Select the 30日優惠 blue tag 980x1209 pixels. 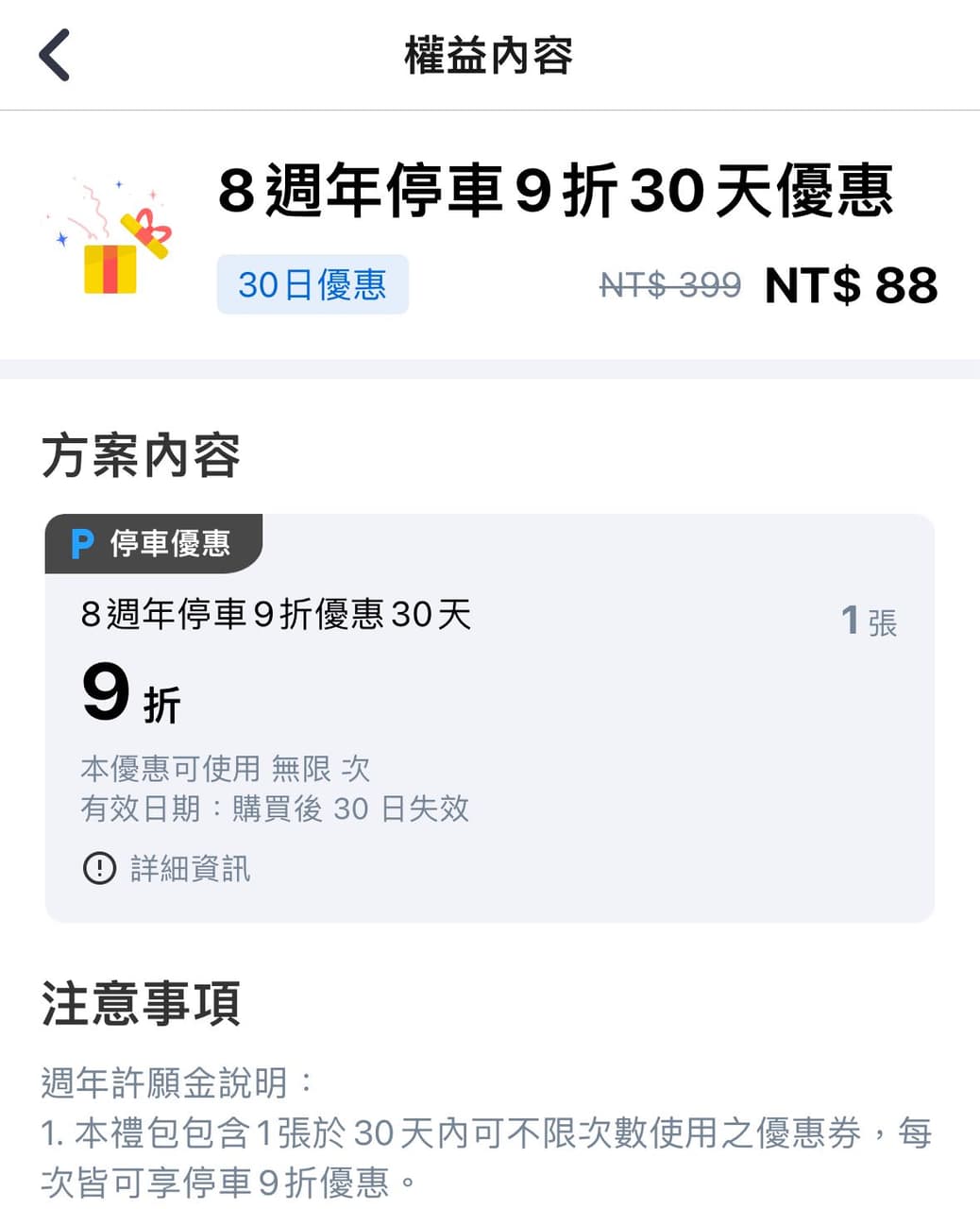313,285
